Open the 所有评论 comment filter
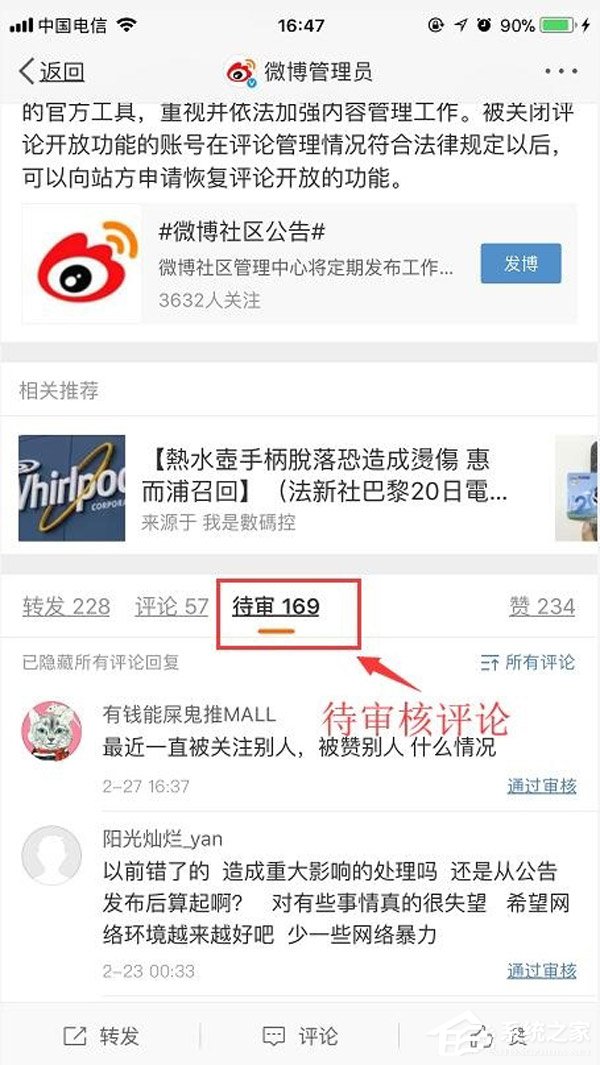 (528, 662)
